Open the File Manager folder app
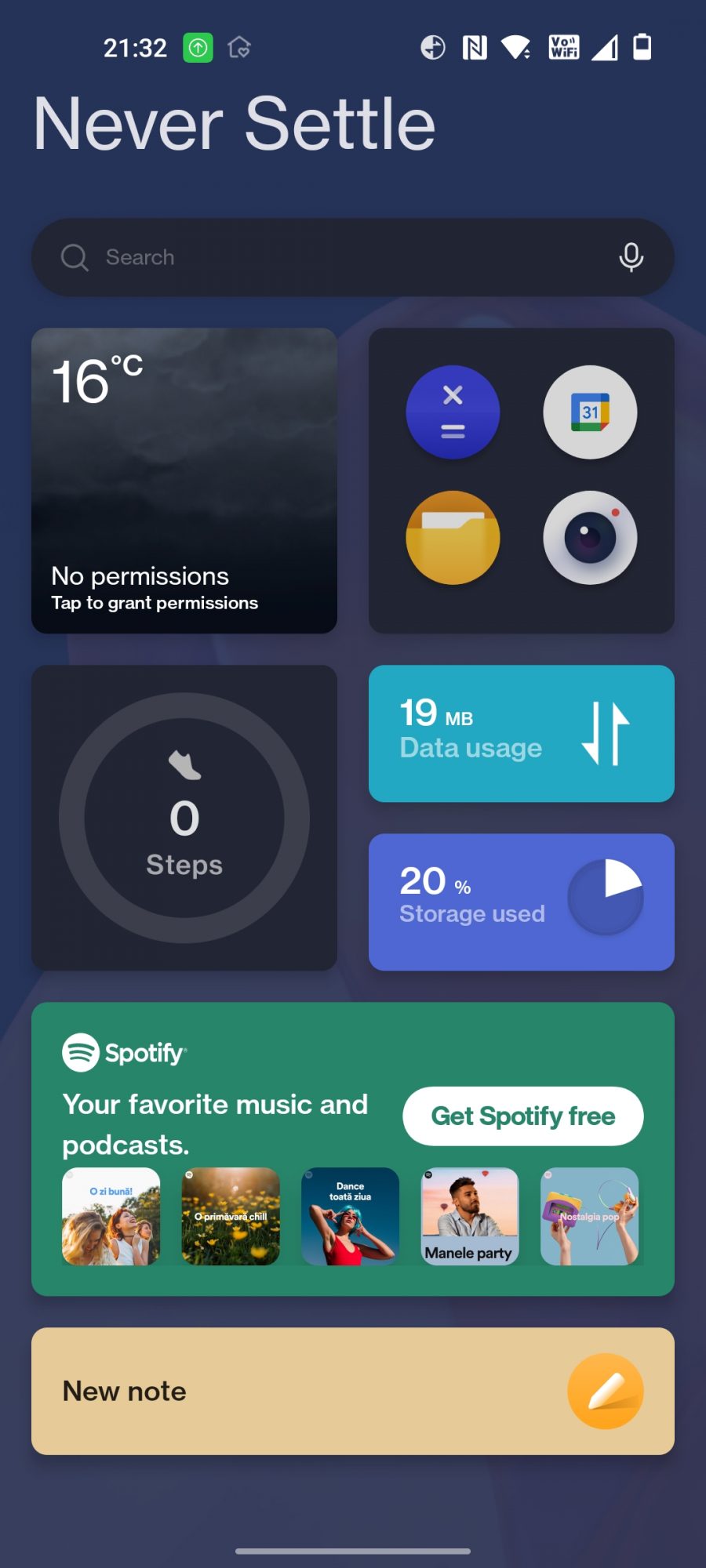The width and height of the screenshot is (706, 1568). point(453,538)
